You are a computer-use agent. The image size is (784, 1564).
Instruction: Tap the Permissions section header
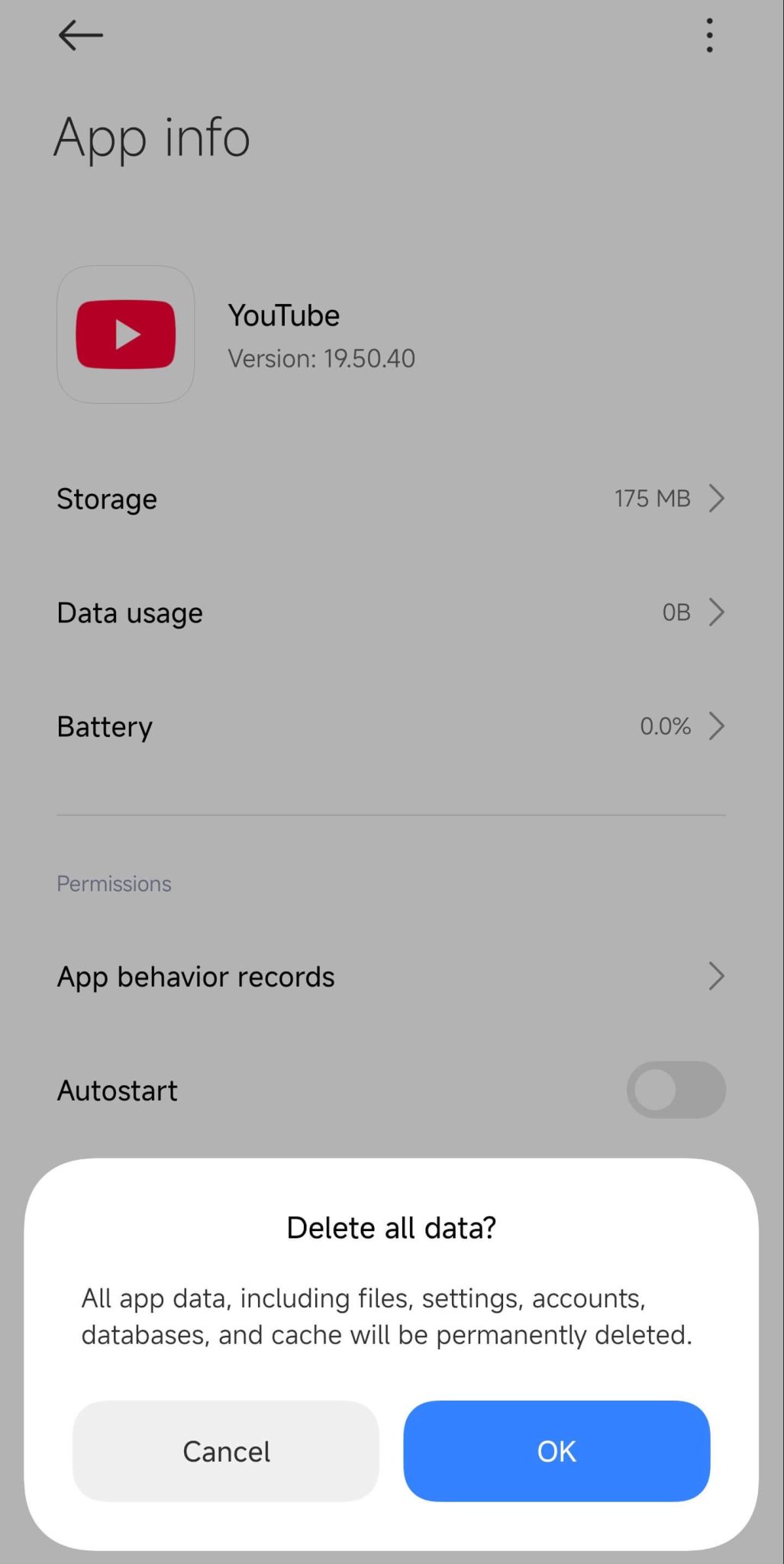click(113, 884)
